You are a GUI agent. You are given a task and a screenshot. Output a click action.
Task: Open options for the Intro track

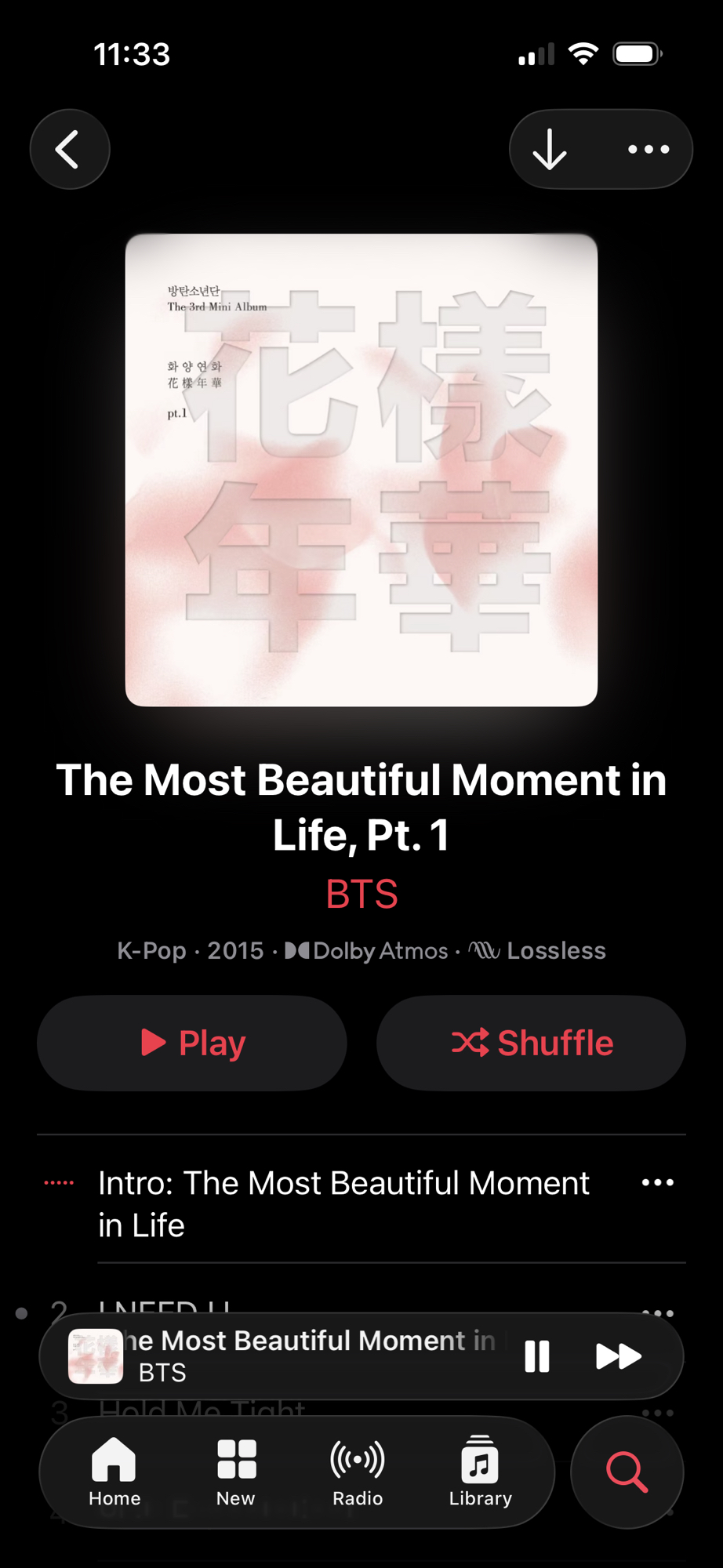click(x=657, y=1182)
